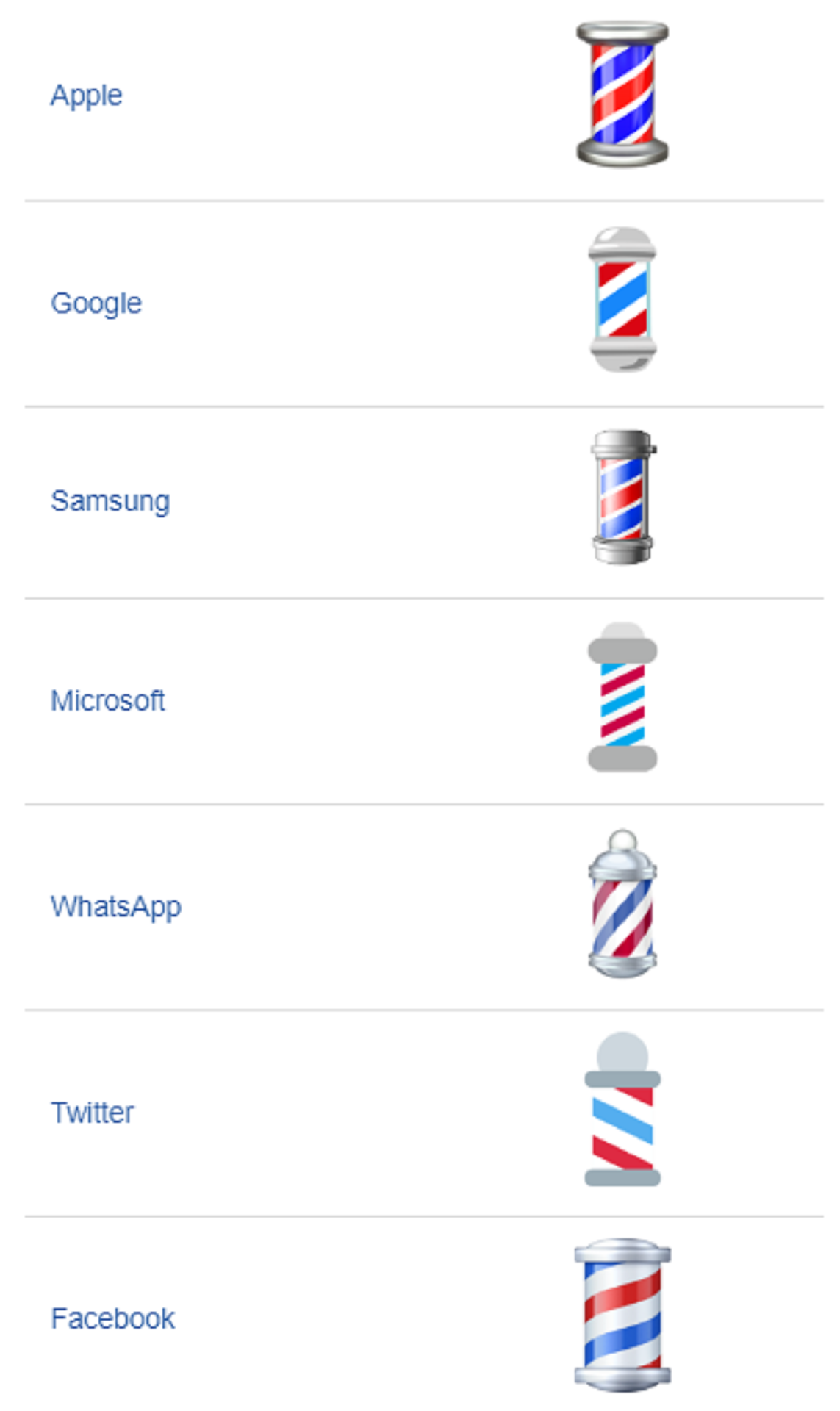
Task: Open the Google platform link
Action: (x=96, y=303)
